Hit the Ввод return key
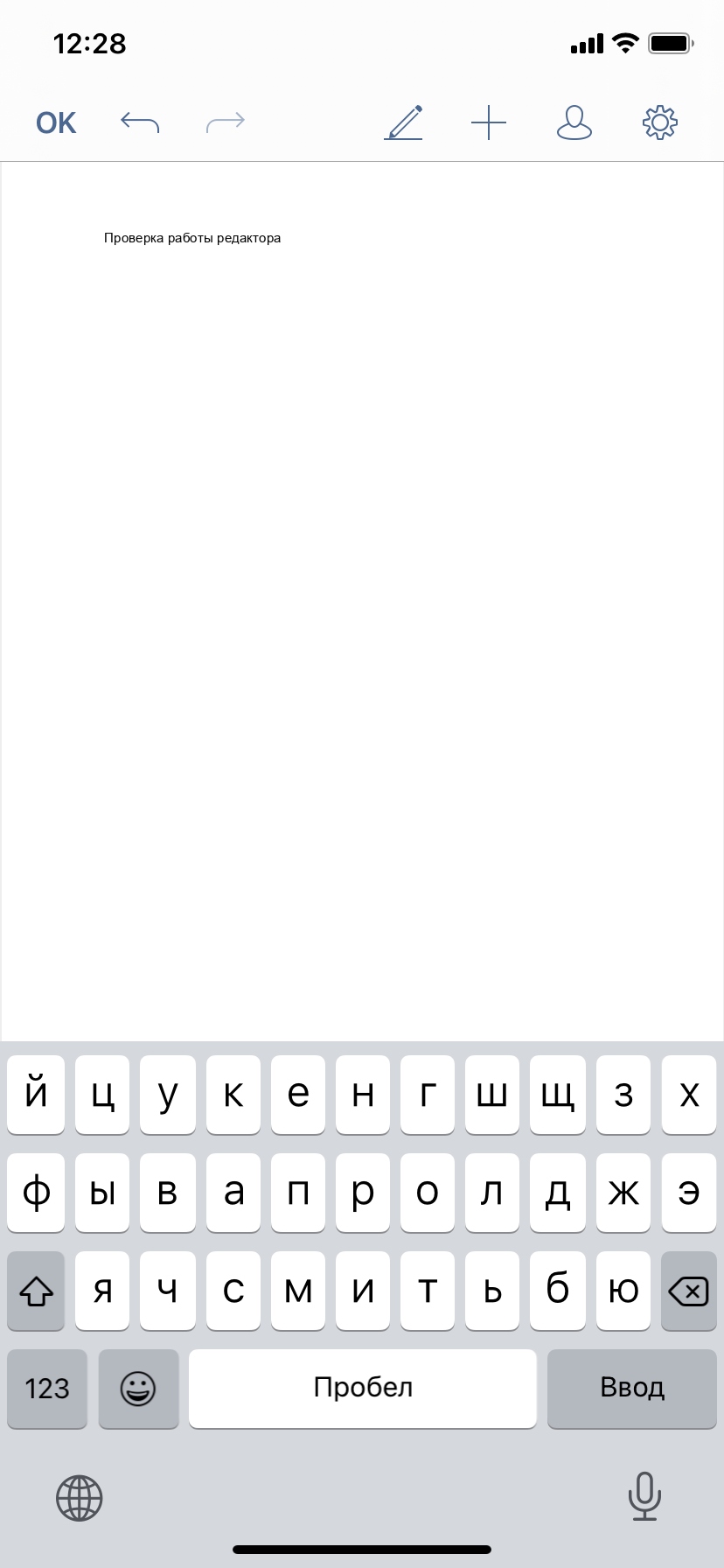Image resolution: width=724 pixels, height=1568 pixels. 631,1389
